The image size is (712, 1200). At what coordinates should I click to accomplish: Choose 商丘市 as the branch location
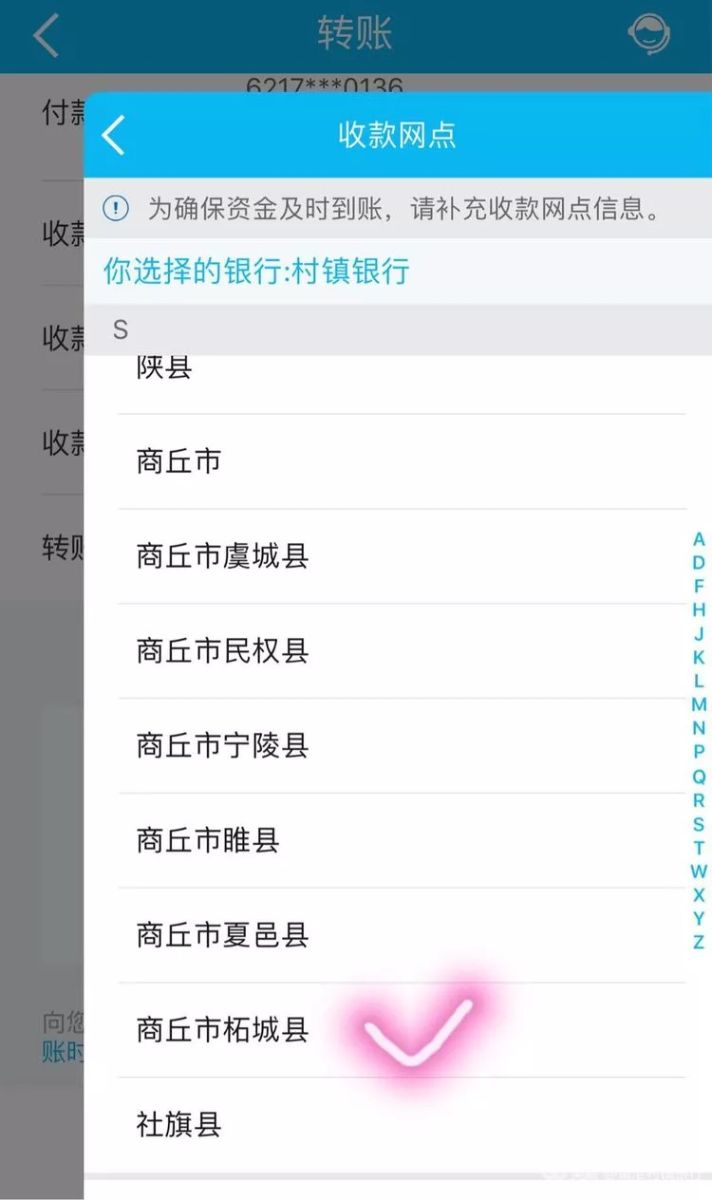[180, 462]
